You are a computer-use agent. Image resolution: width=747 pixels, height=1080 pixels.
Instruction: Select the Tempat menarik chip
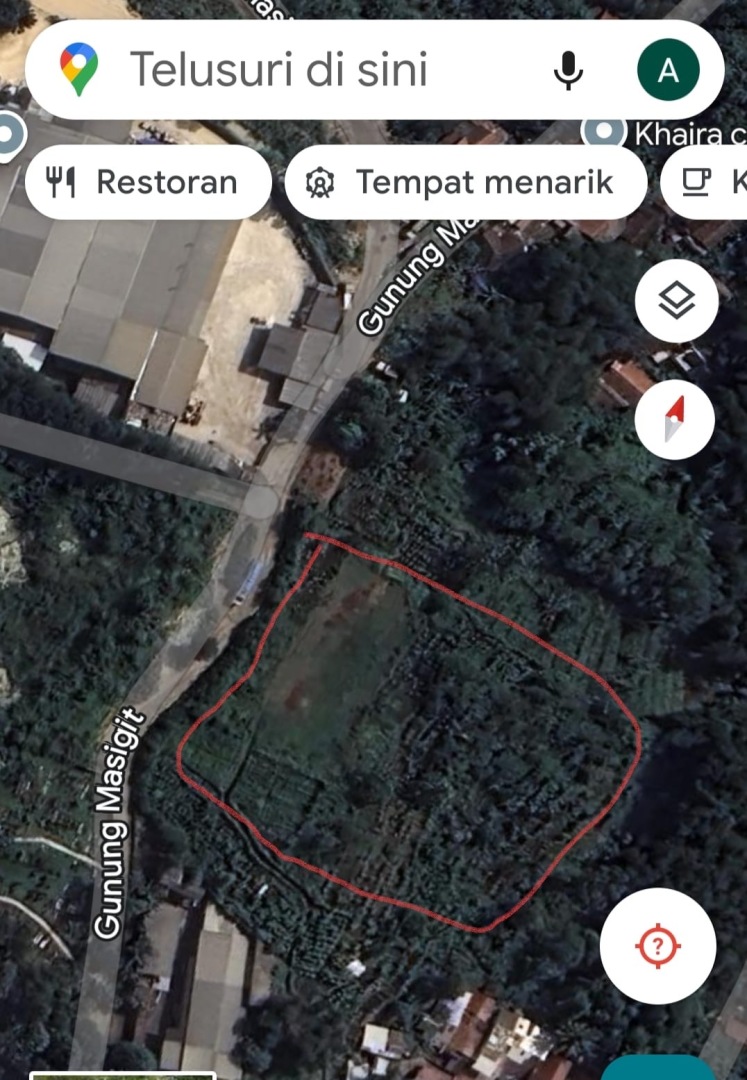click(465, 182)
